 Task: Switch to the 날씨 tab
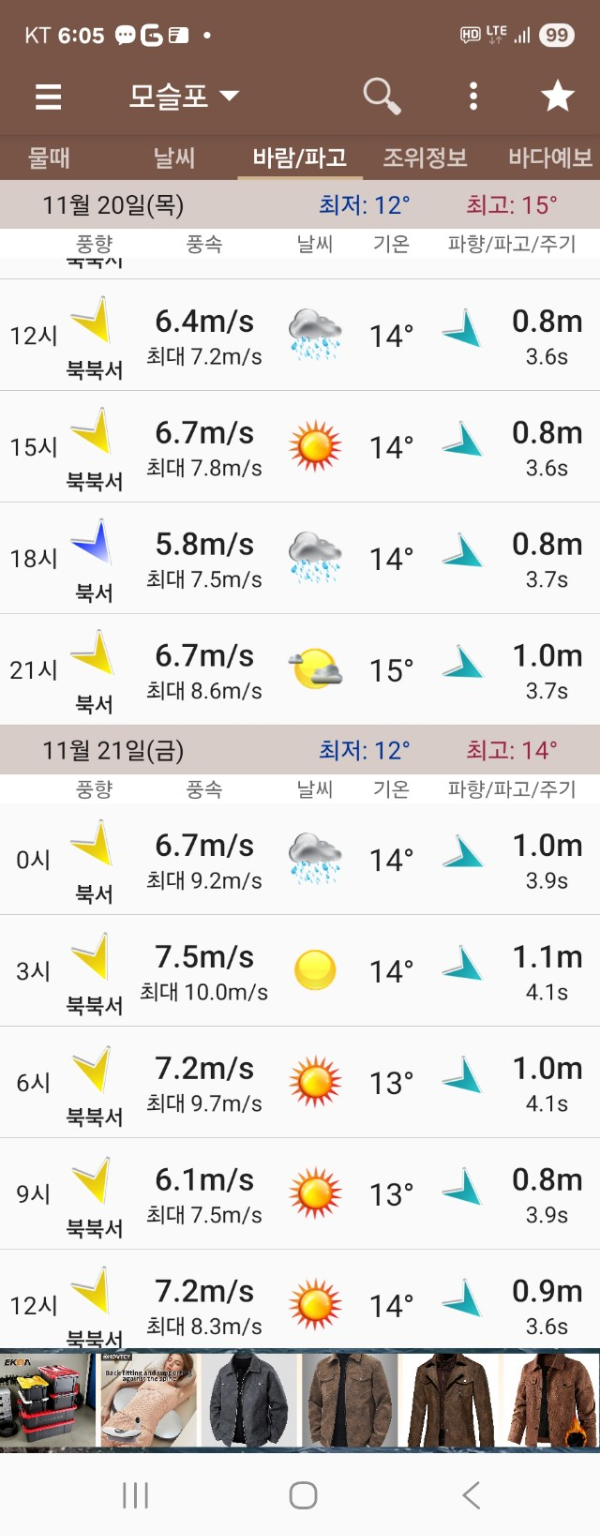(174, 158)
